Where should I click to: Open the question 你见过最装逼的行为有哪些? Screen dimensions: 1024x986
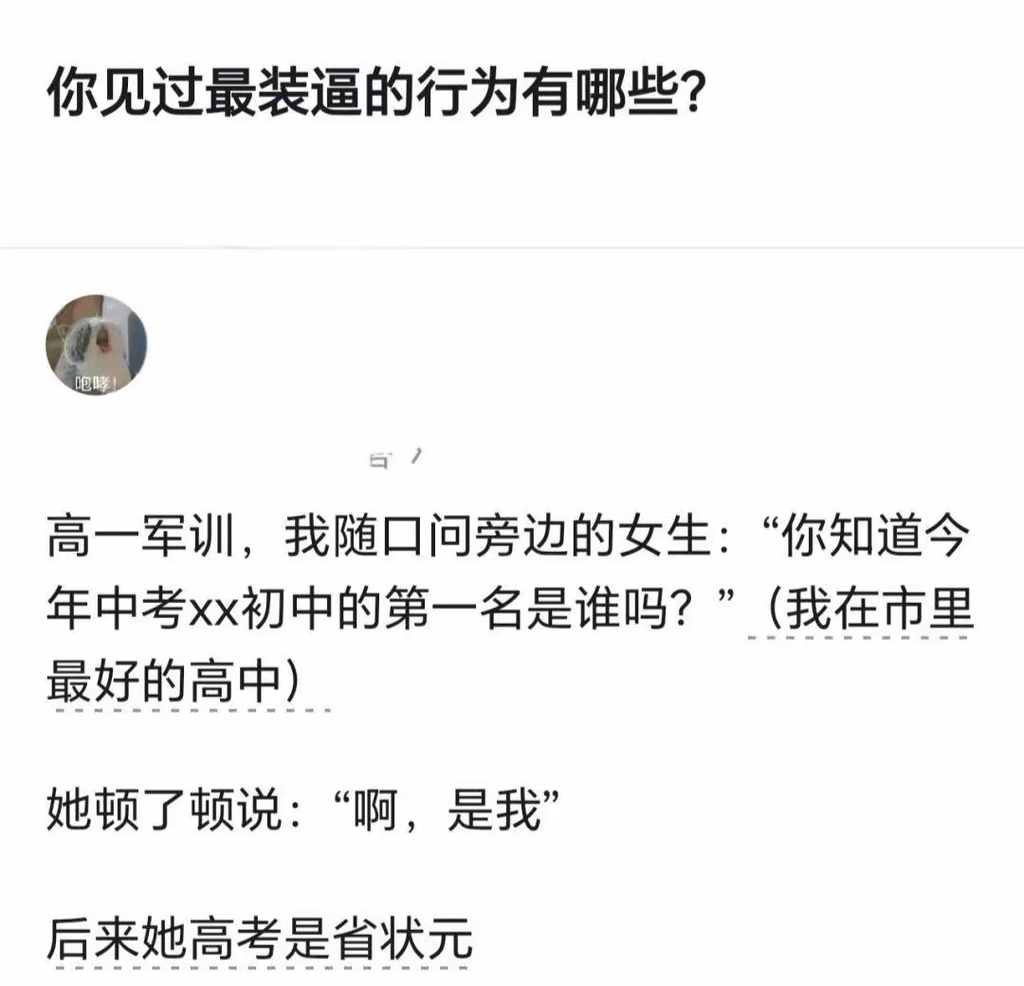(373, 97)
